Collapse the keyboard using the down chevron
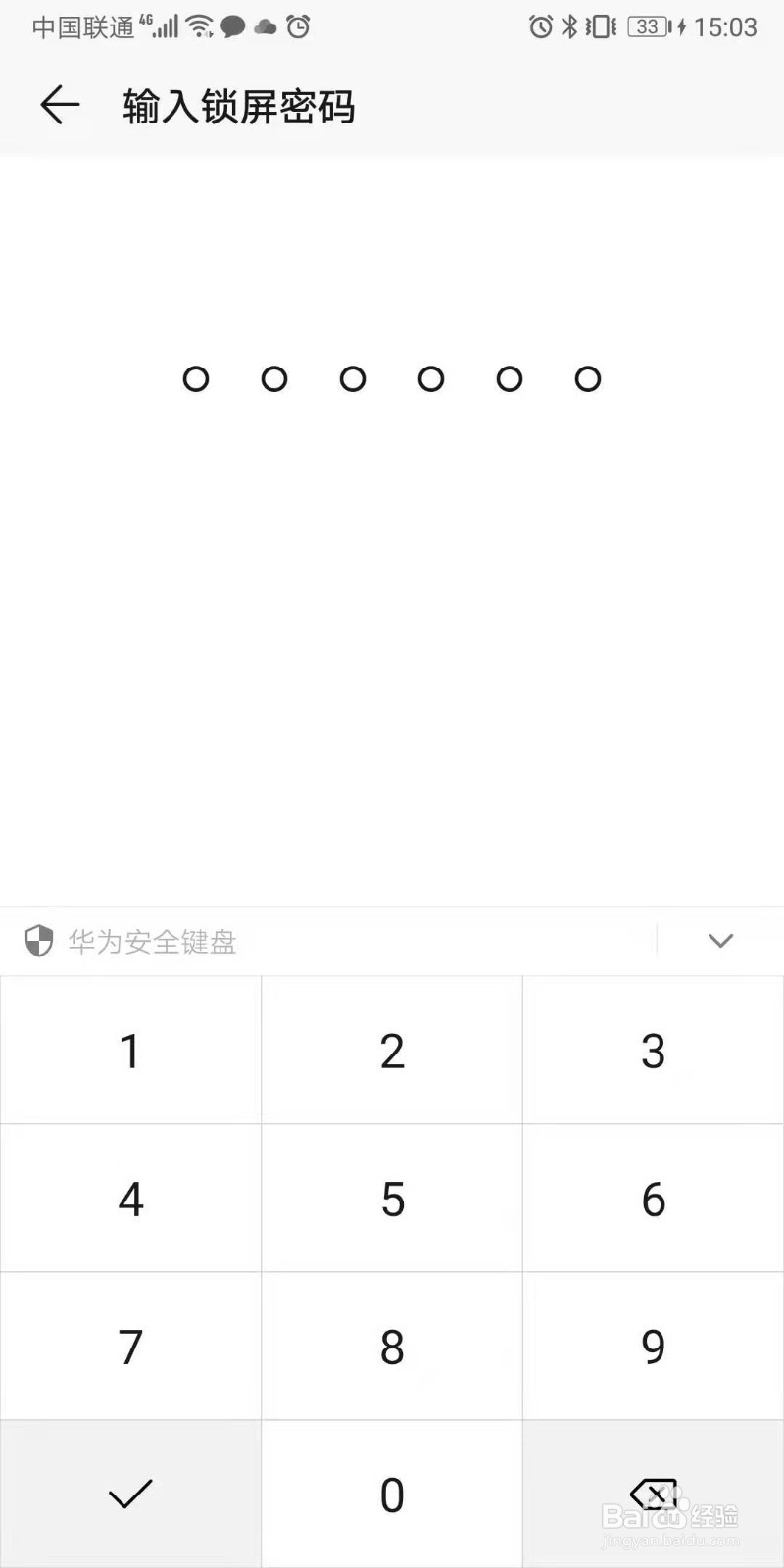The height and width of the screenshot is (1568, 784). (720, 941)
